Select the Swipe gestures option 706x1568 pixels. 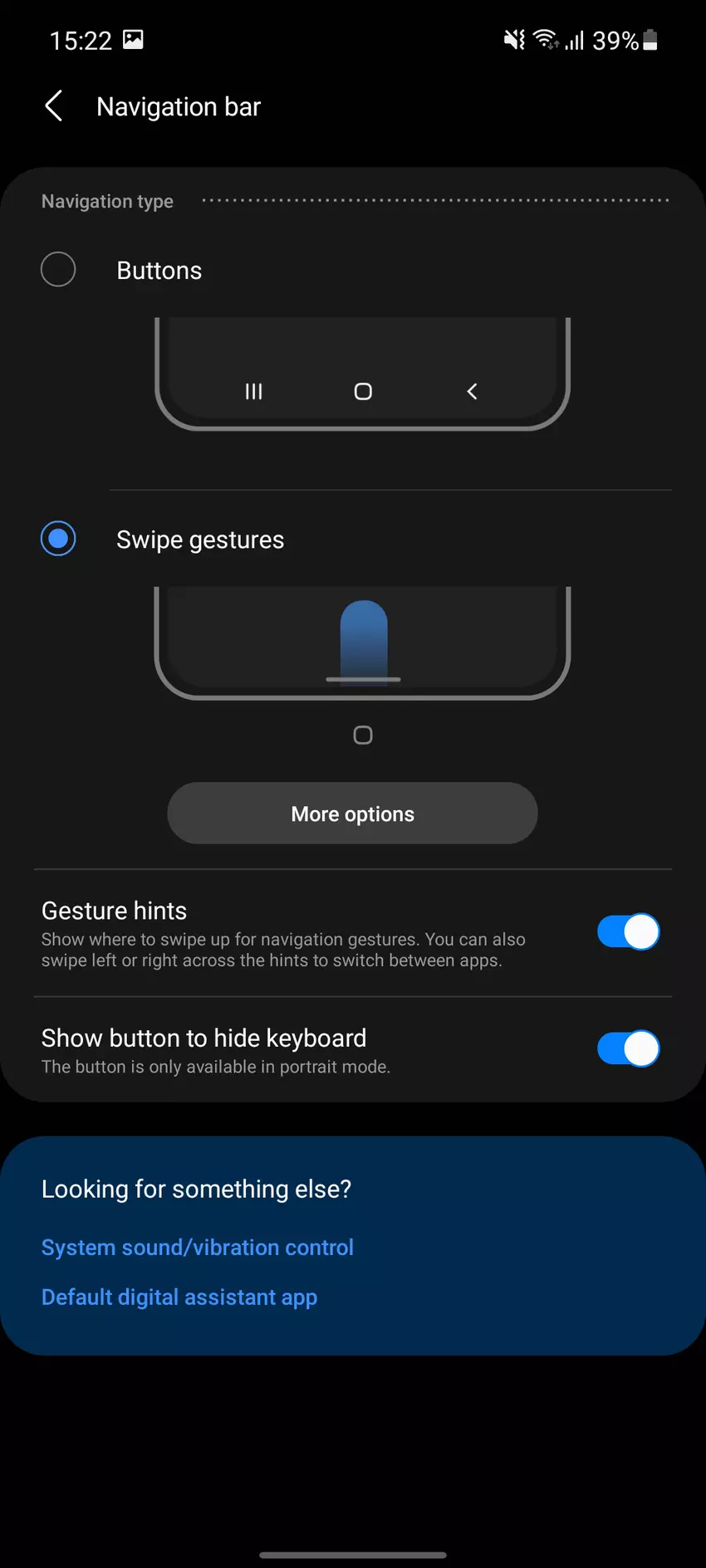58,539
